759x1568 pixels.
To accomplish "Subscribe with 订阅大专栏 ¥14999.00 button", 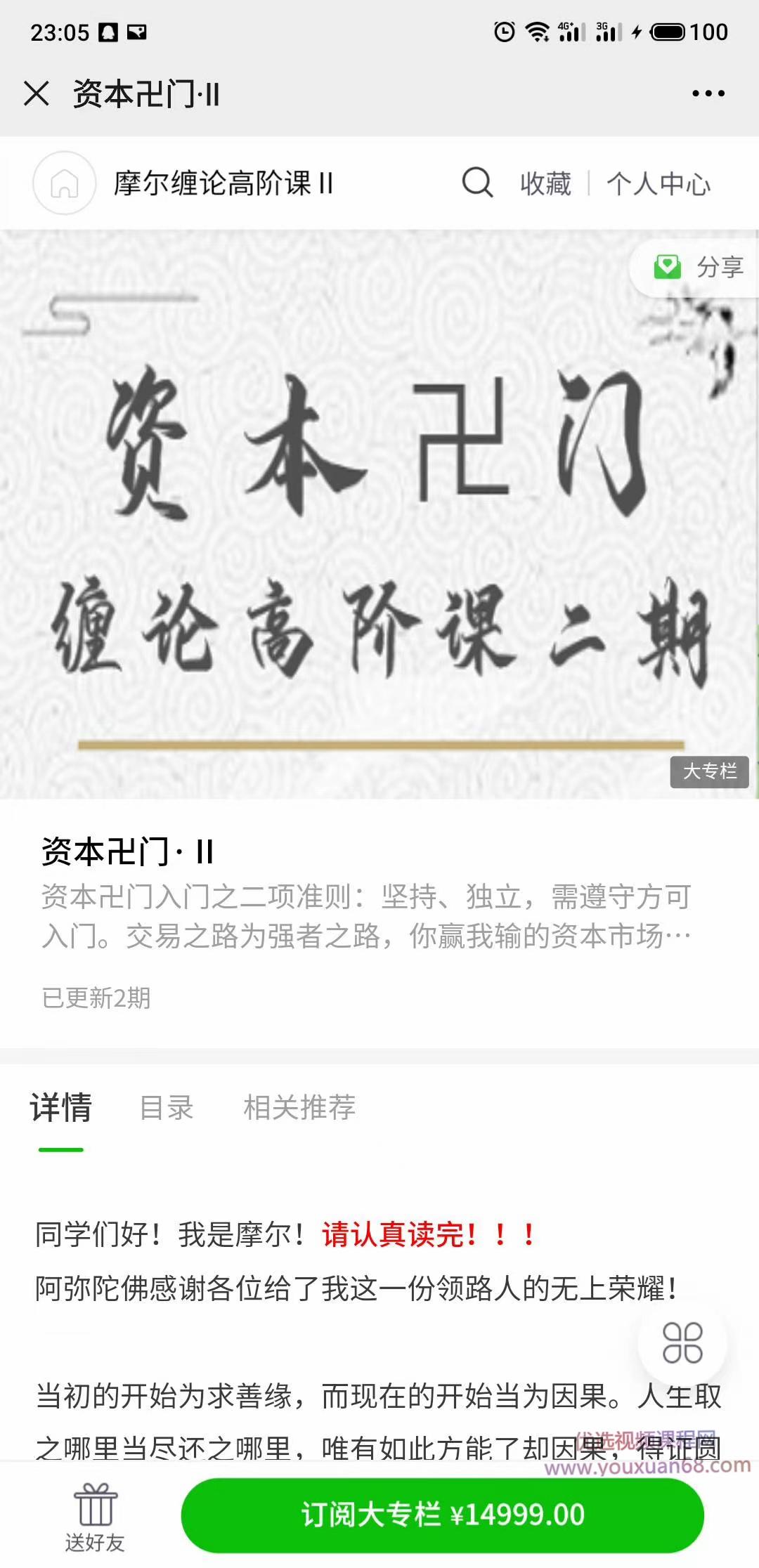I will coord(443,1515).
